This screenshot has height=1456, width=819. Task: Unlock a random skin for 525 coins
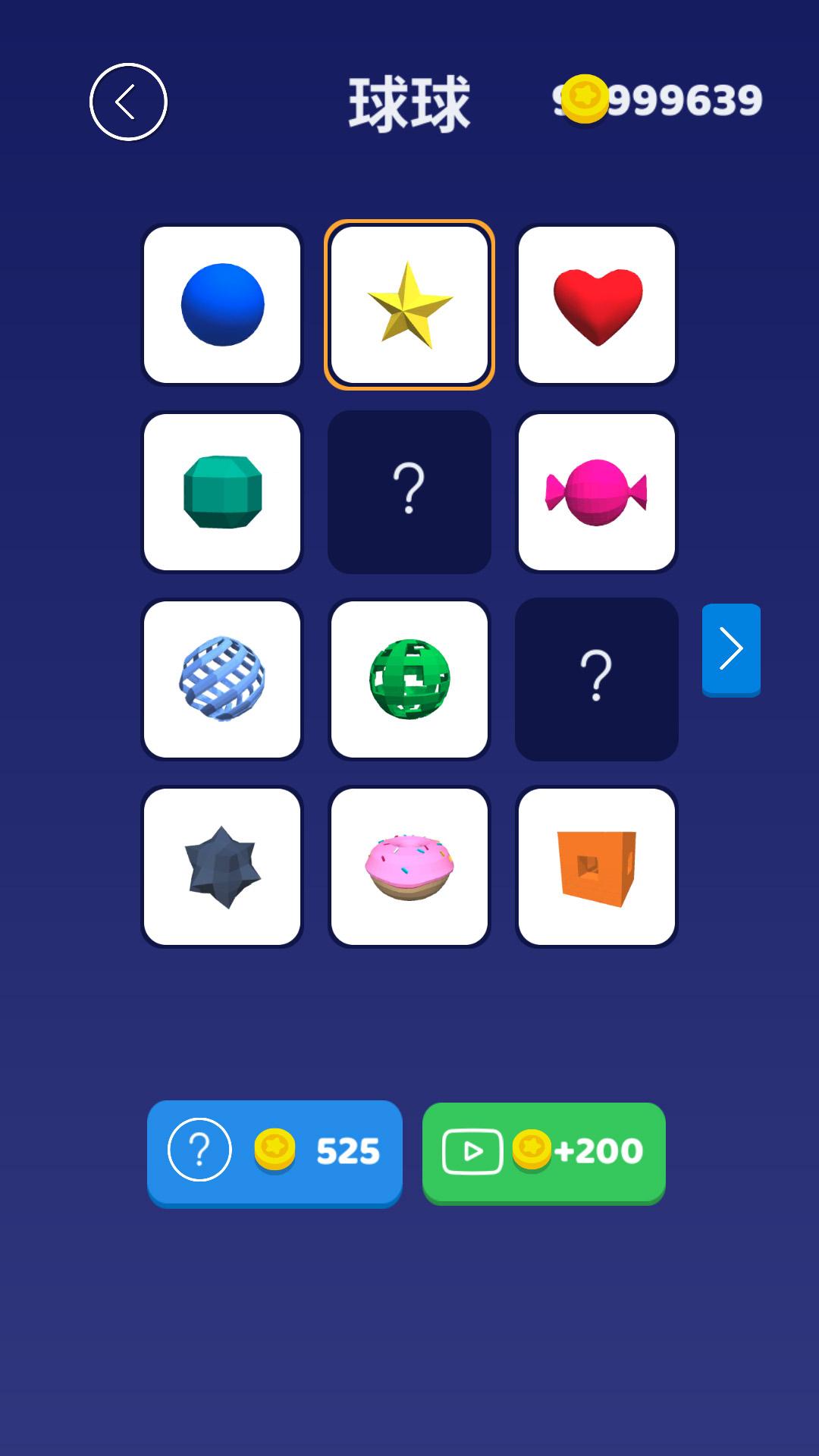[275, 1151]
